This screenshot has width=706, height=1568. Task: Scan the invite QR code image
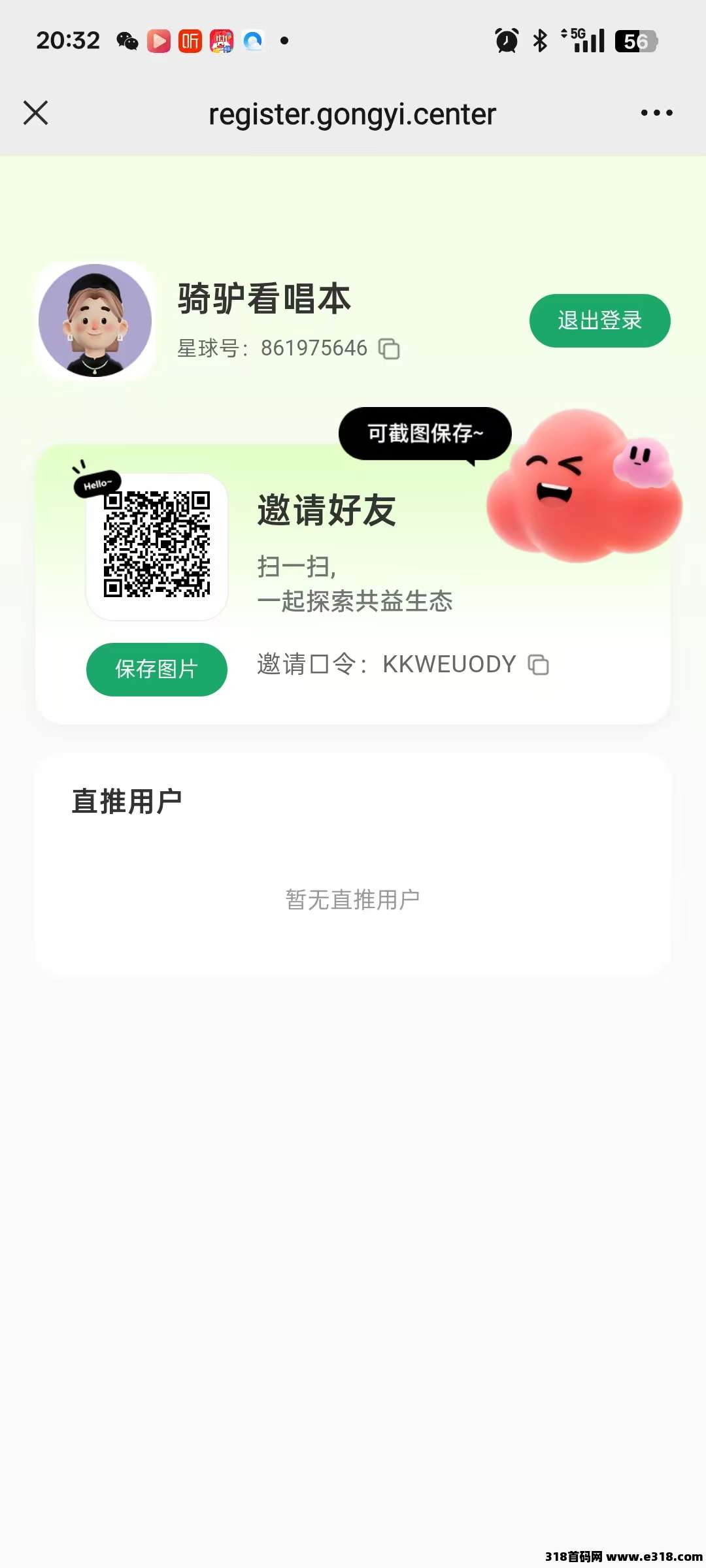[x=157, y=547]
